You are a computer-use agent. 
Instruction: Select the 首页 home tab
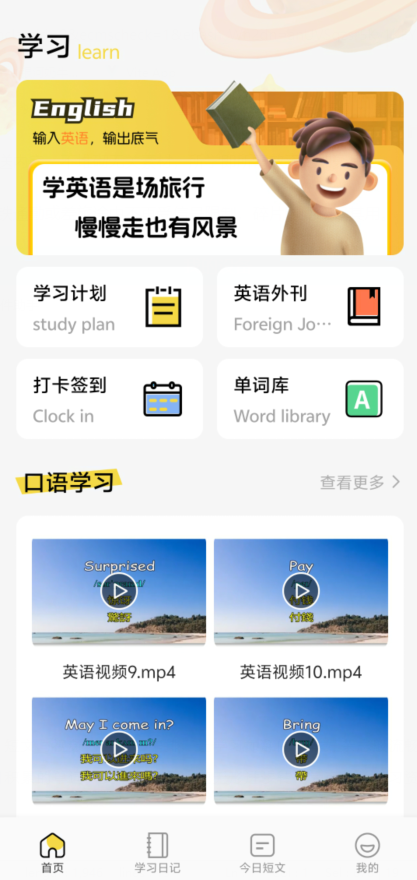click(x=53, y=852)
